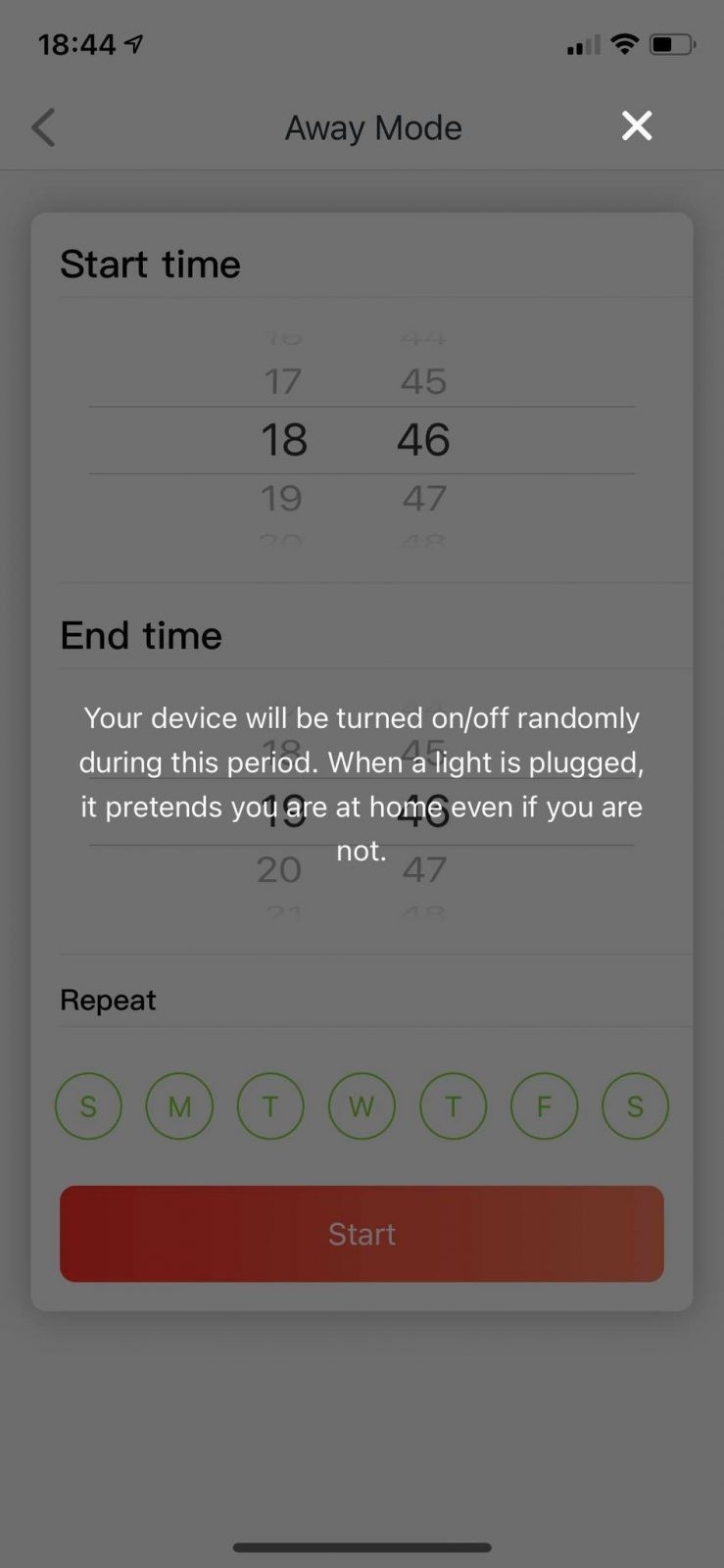724x1568 pixels.
Task: Toggle Monday (M) repeat circle
Action: point(179,1106)
